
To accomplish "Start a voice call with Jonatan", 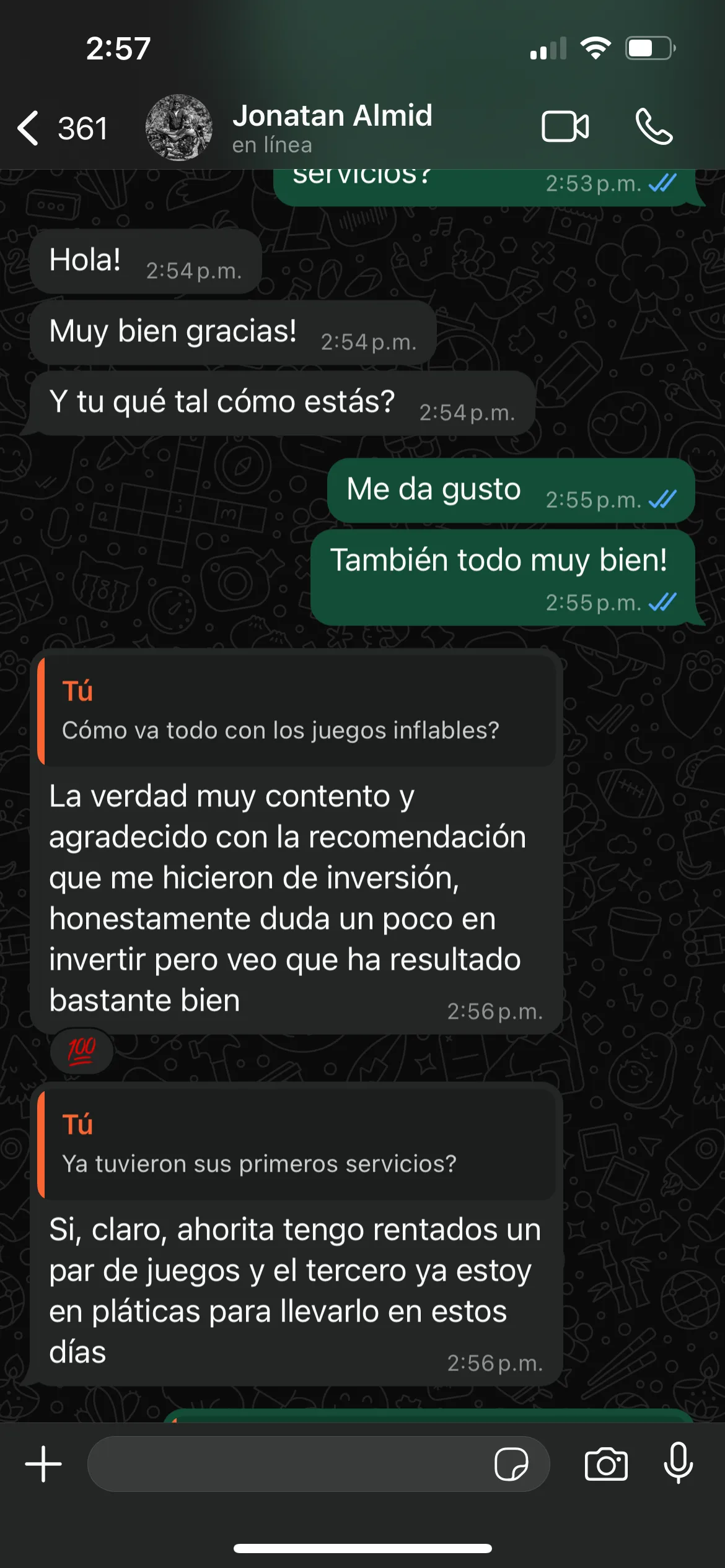I will coord(654,127).
